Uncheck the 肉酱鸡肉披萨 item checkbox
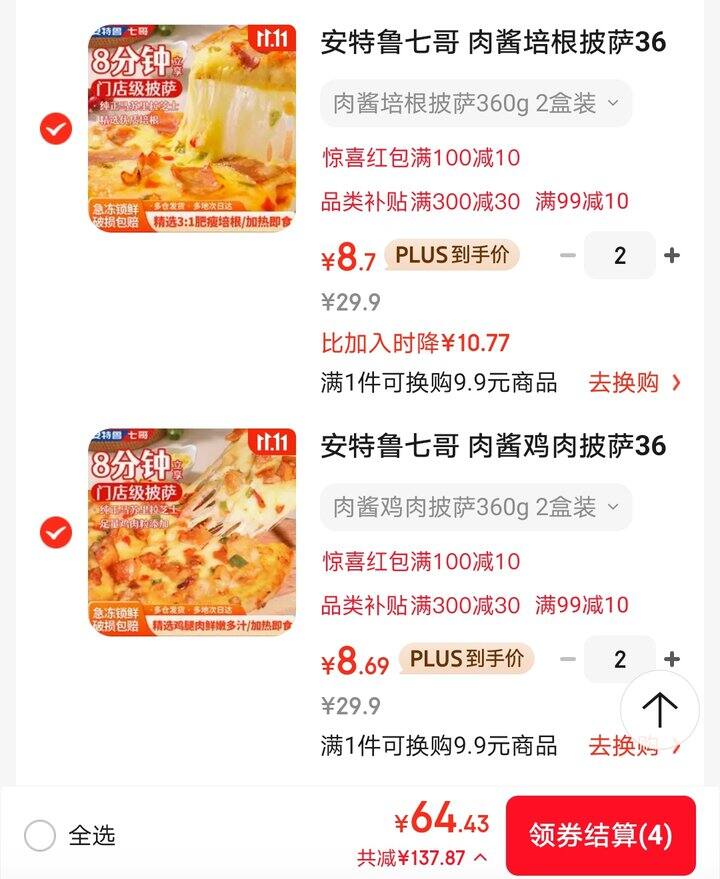 pyautogui.click(x=56, y=533)
